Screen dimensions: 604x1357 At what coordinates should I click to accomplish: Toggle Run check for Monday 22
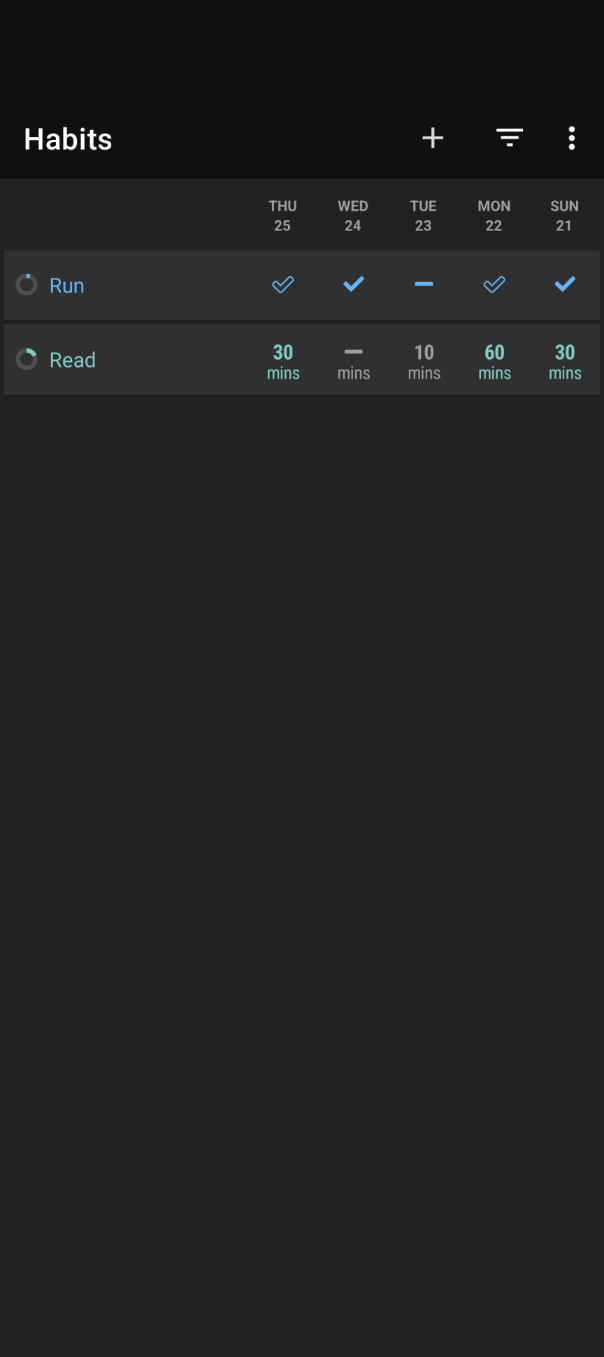click(494, 285)
